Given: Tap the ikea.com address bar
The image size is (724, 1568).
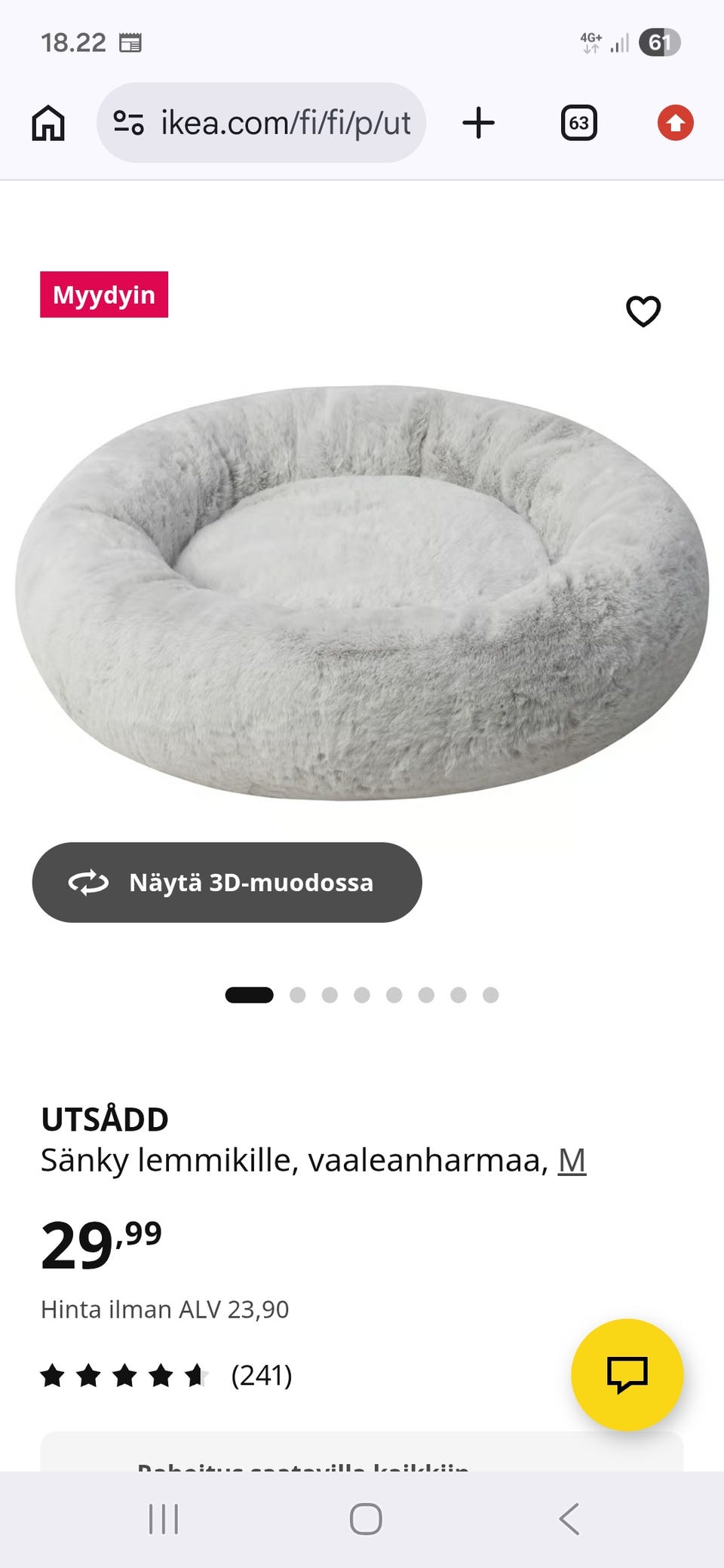Looking at the screenshot, I should tap(261, 123).
